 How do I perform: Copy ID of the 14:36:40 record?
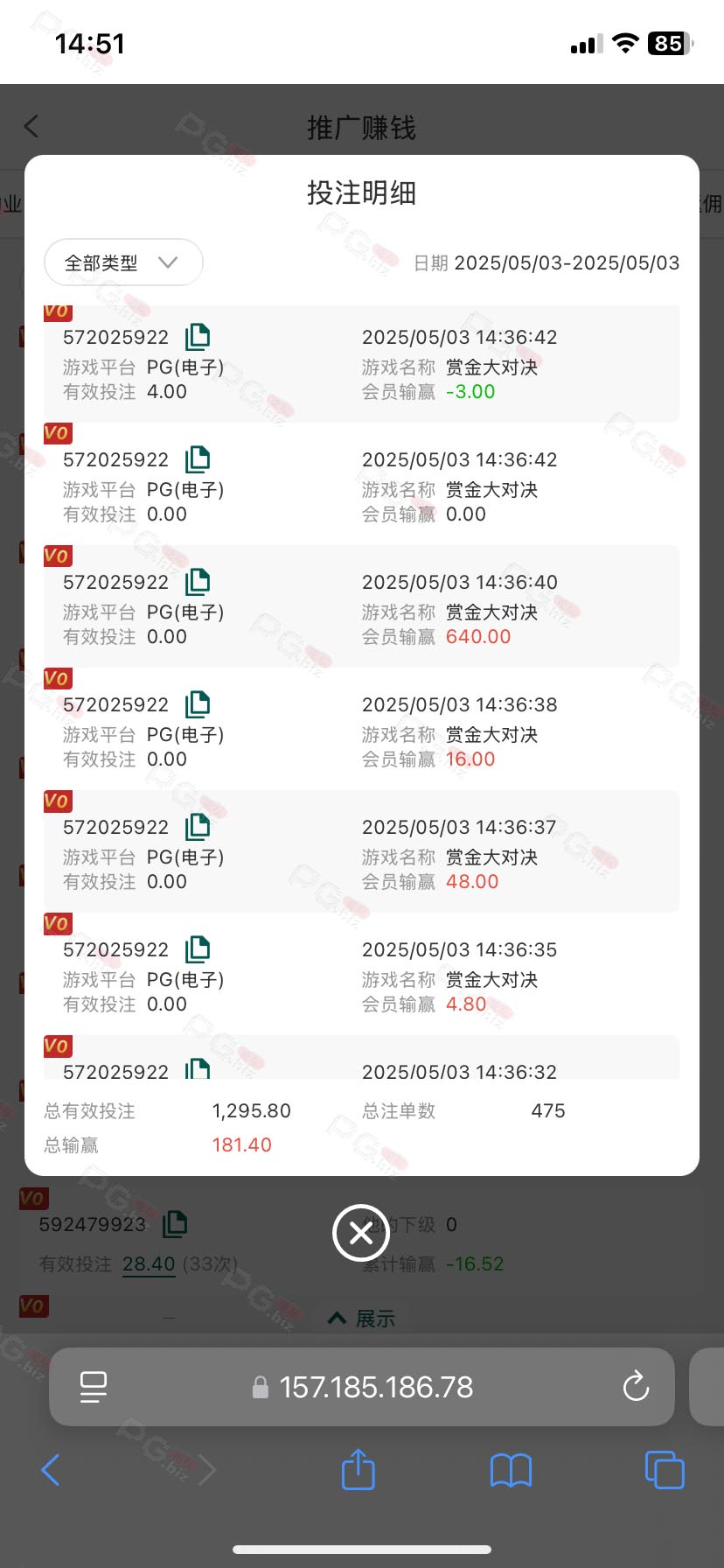click(x=198, y=582)
